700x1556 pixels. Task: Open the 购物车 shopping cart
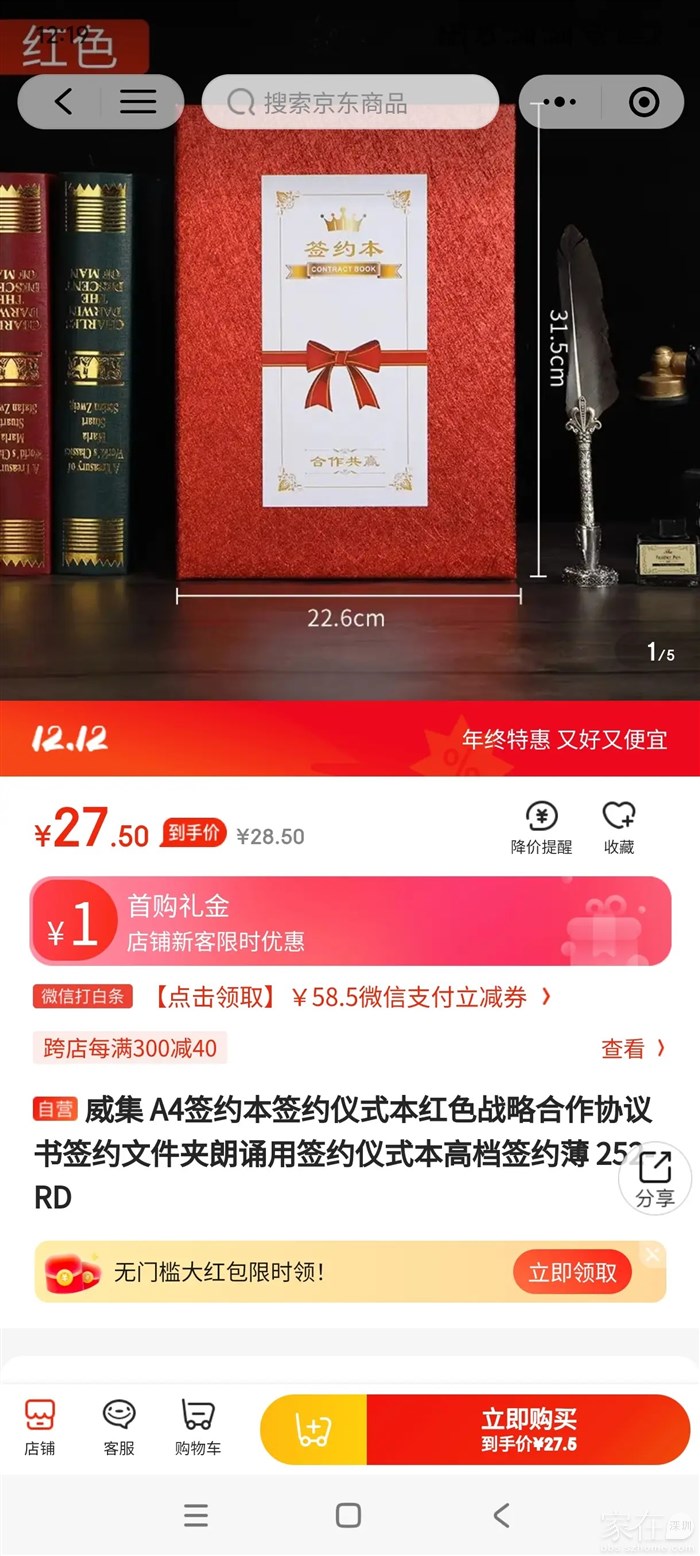(198, 1427)
